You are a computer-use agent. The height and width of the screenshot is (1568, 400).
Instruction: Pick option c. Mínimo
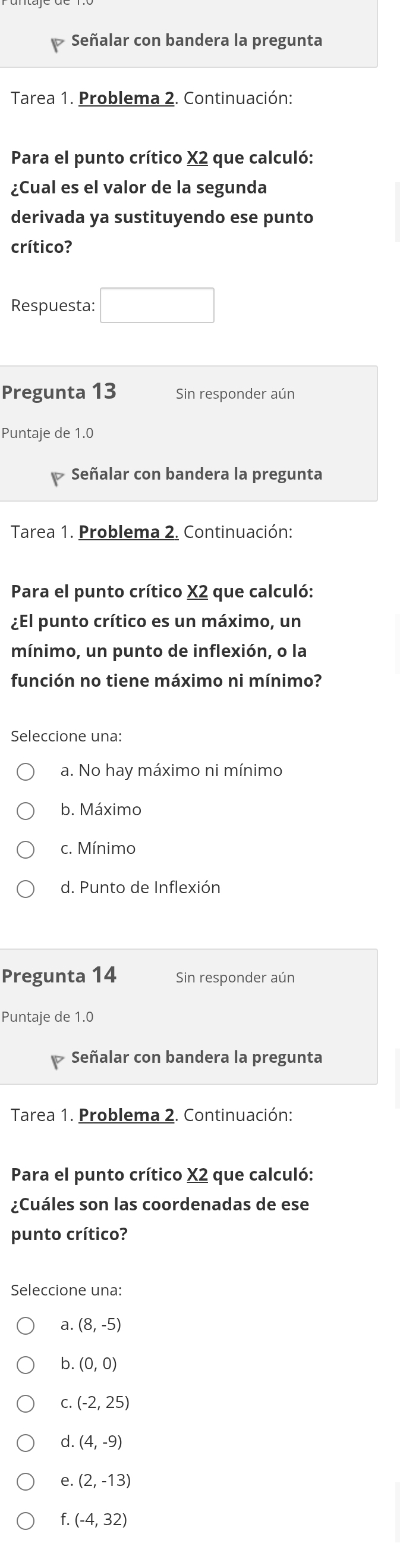point(26,850)
